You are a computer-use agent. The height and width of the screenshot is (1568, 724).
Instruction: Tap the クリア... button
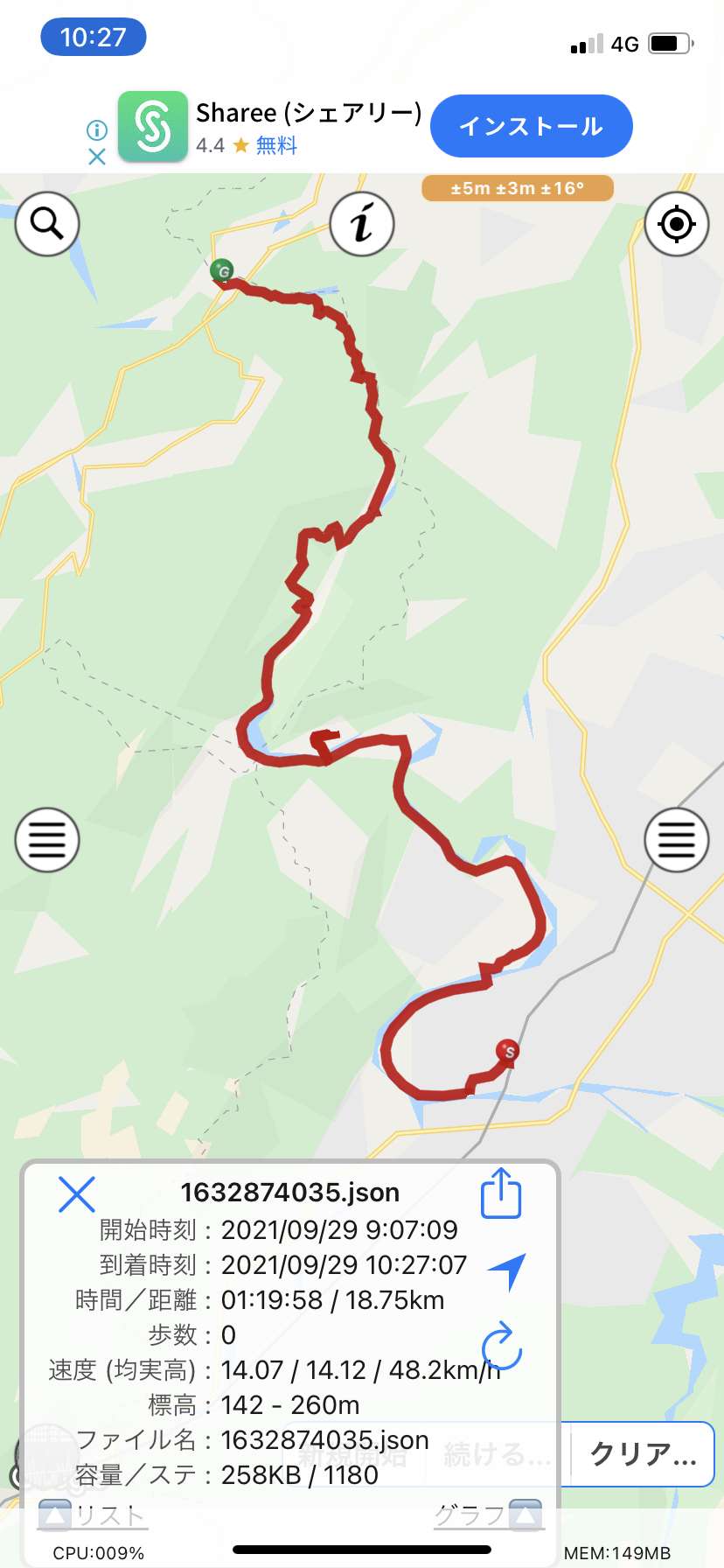click(643, 1454)
